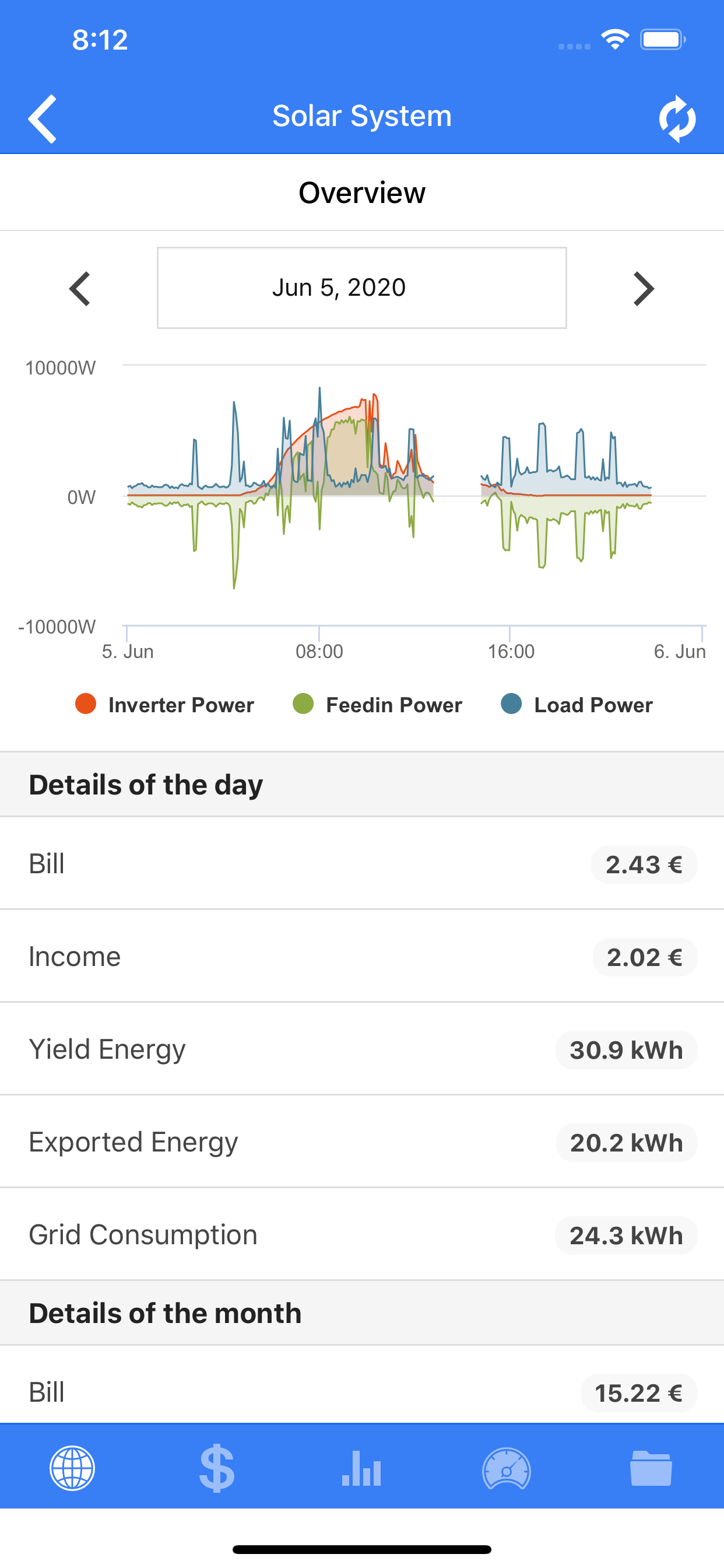Switch to the gauge meter tab
Image resolution: width=724 pixels, height=1568 pixels.
pyautogui.click(x=506, y=1468)
